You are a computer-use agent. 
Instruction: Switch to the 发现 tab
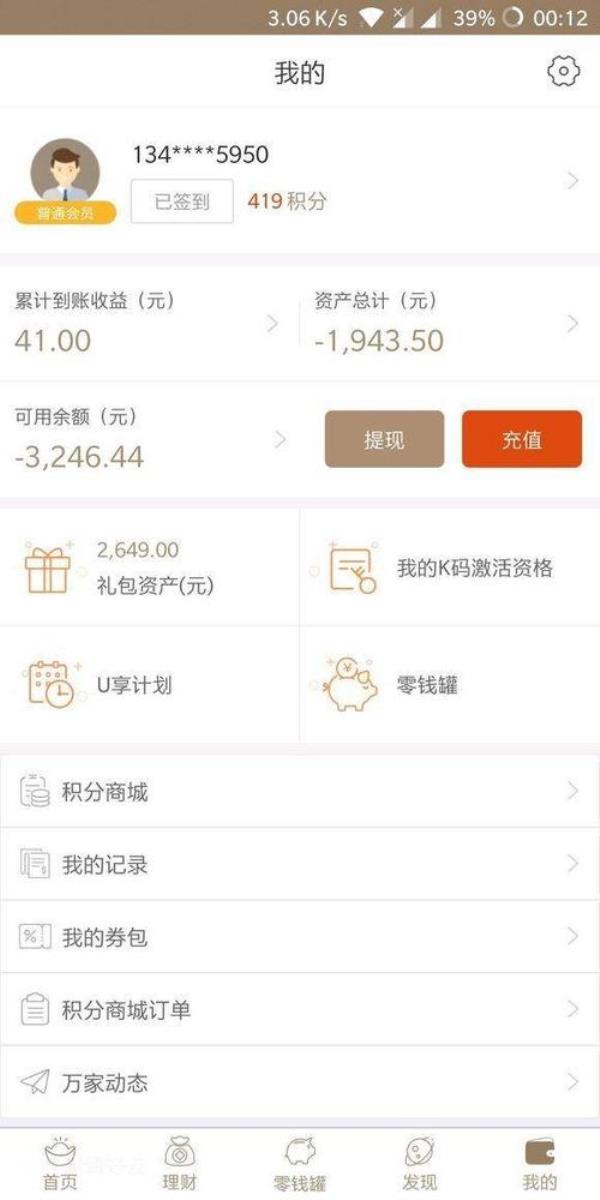click(420, 1164)
